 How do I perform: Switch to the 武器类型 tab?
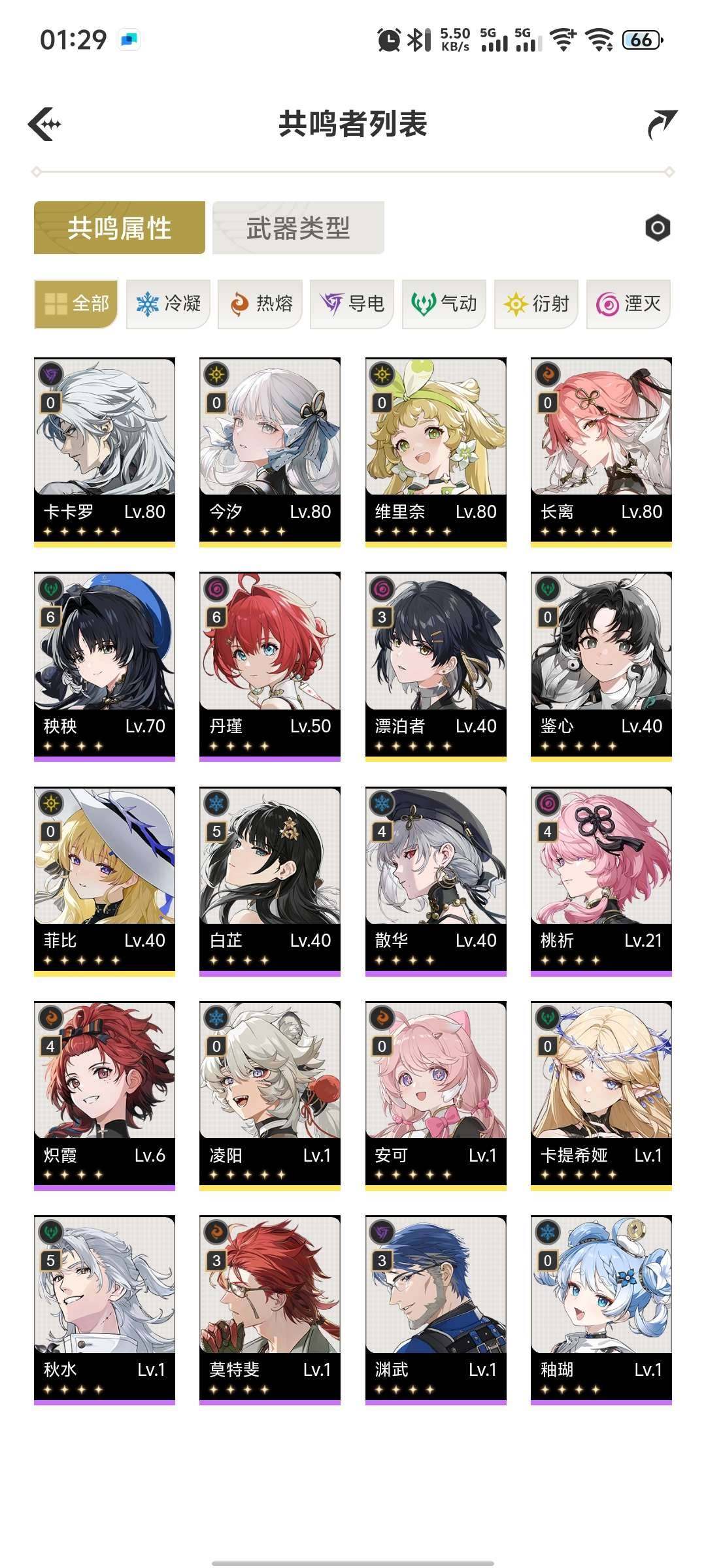[x=298, y=228]
